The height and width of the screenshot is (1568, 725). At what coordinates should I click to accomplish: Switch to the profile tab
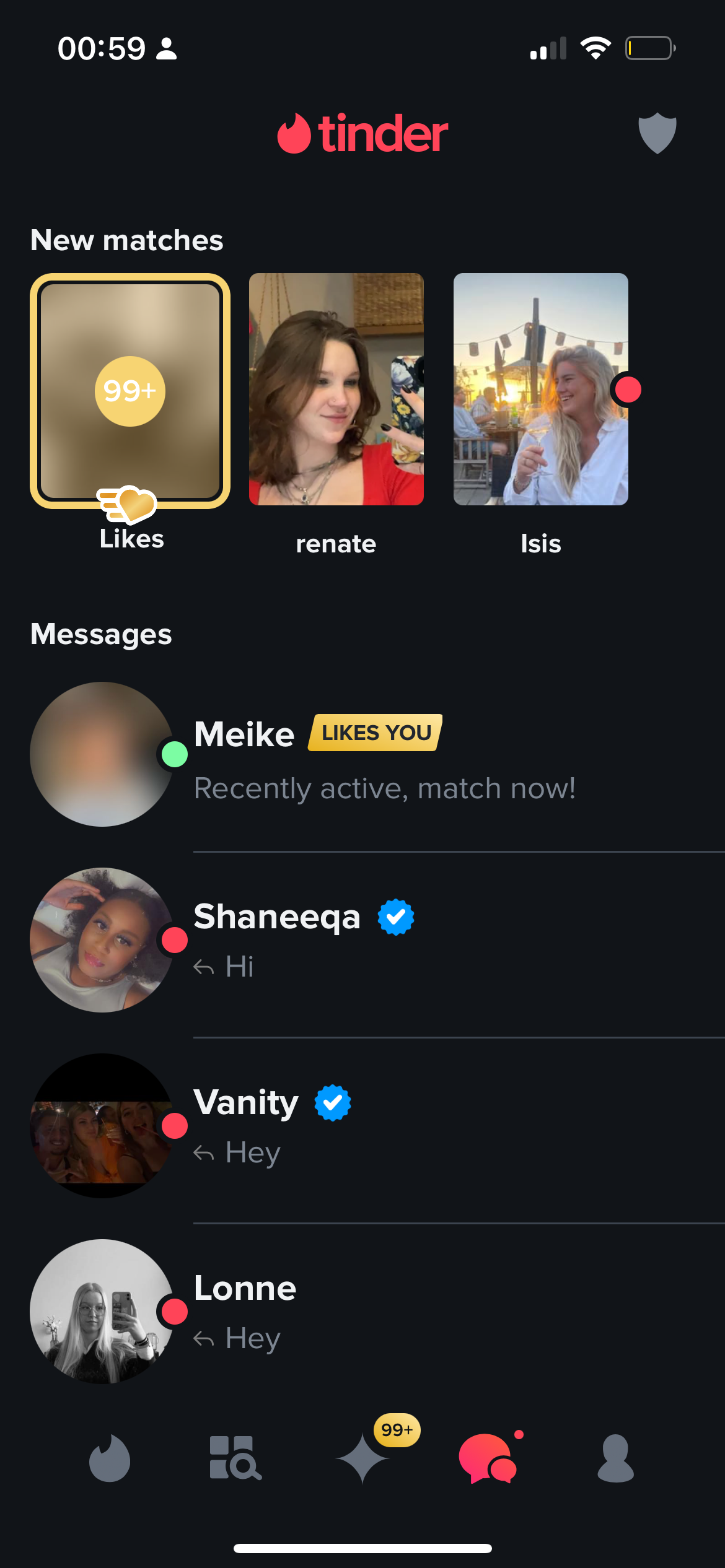click(x=615, y=1458)
